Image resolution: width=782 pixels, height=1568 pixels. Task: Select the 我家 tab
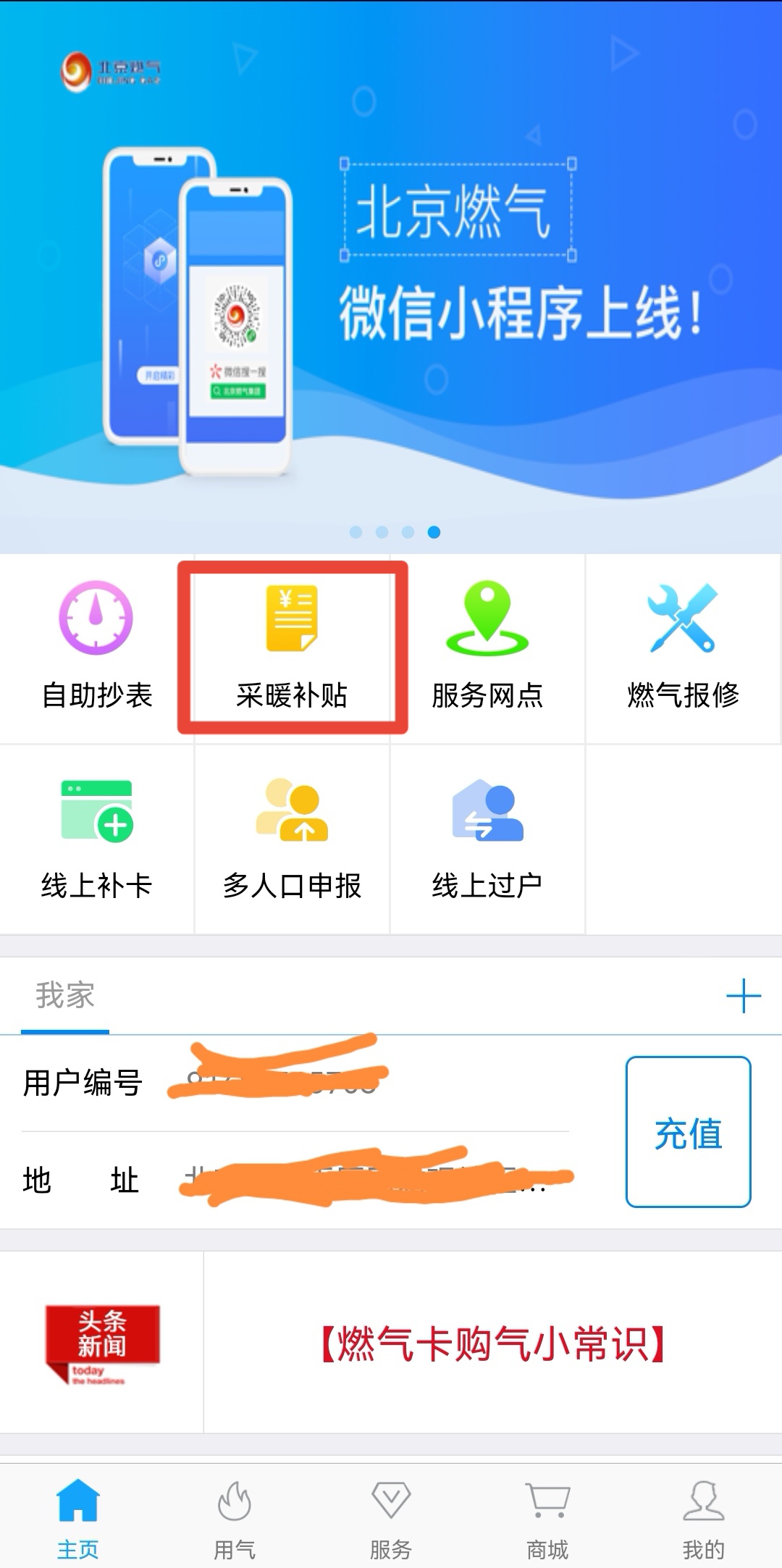click(65, 996)
